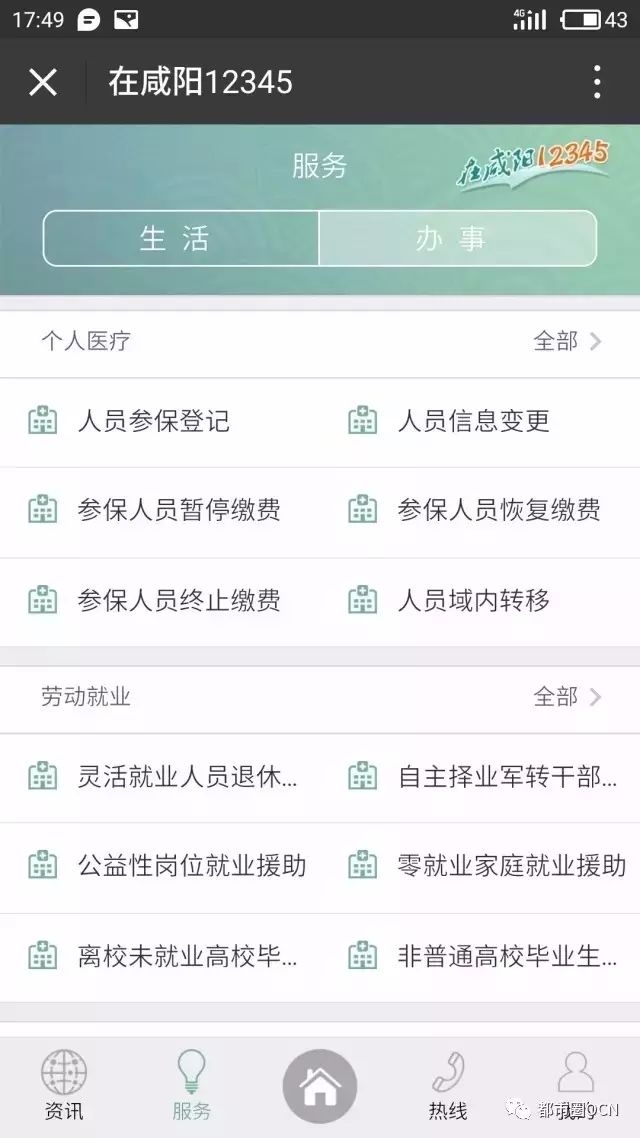The height and width of the screenshot is (1138, 640).
Task: Switch to the 生活 segment
Action: 181,238
